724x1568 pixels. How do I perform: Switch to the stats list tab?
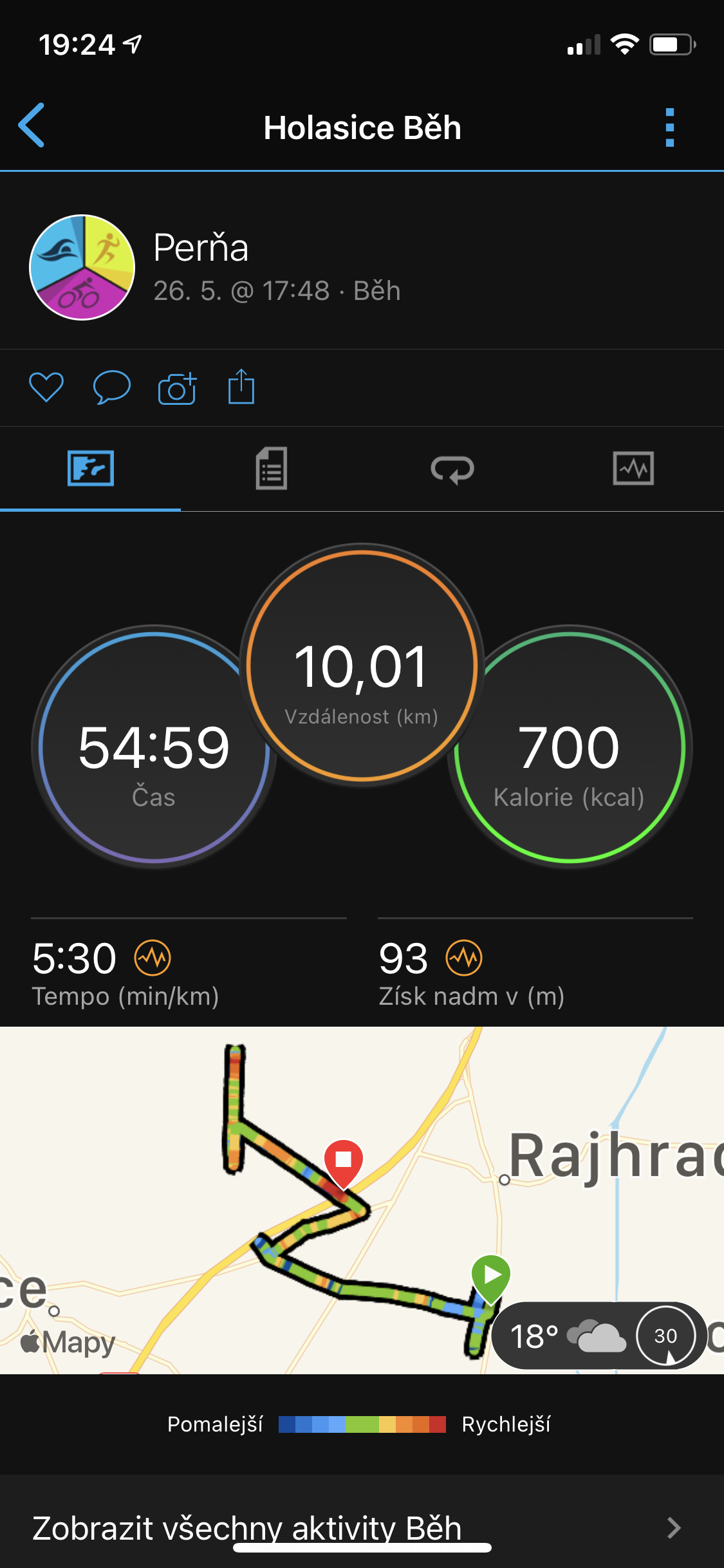point(272,469)
